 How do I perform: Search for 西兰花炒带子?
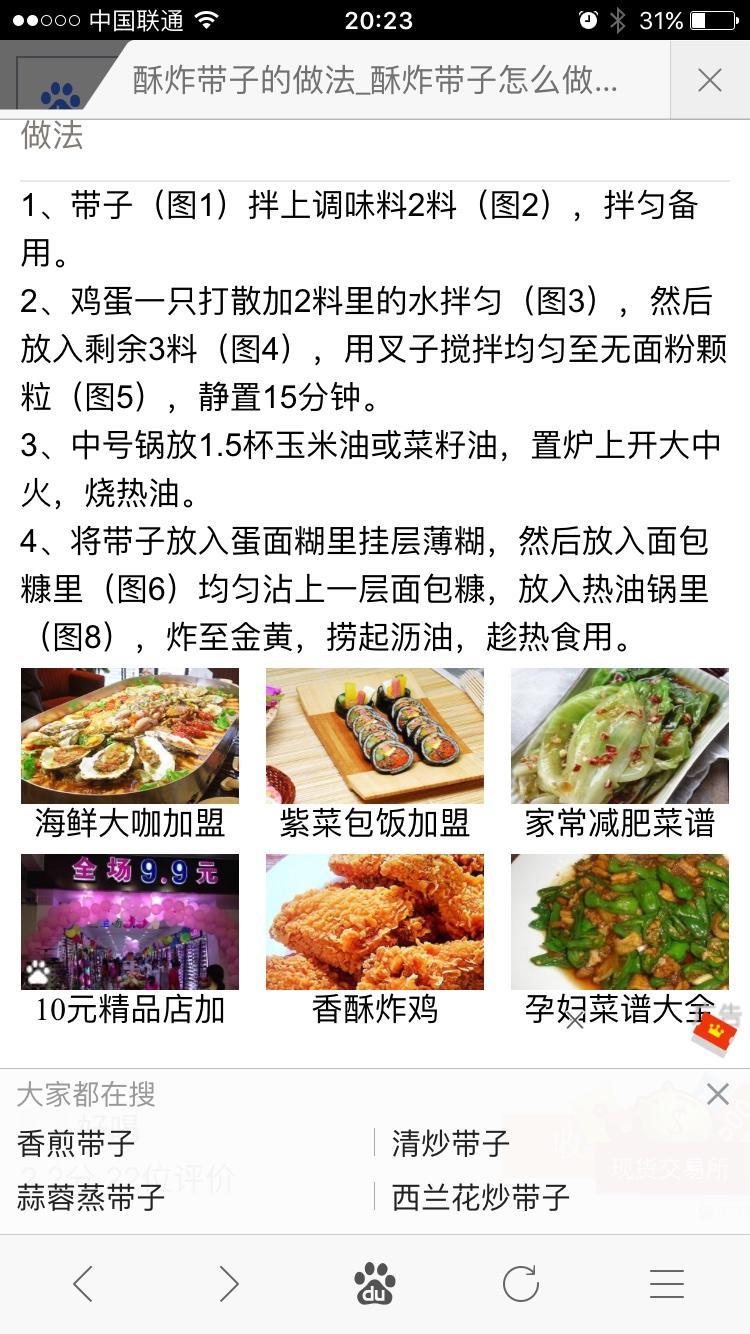coord(481,1197)
